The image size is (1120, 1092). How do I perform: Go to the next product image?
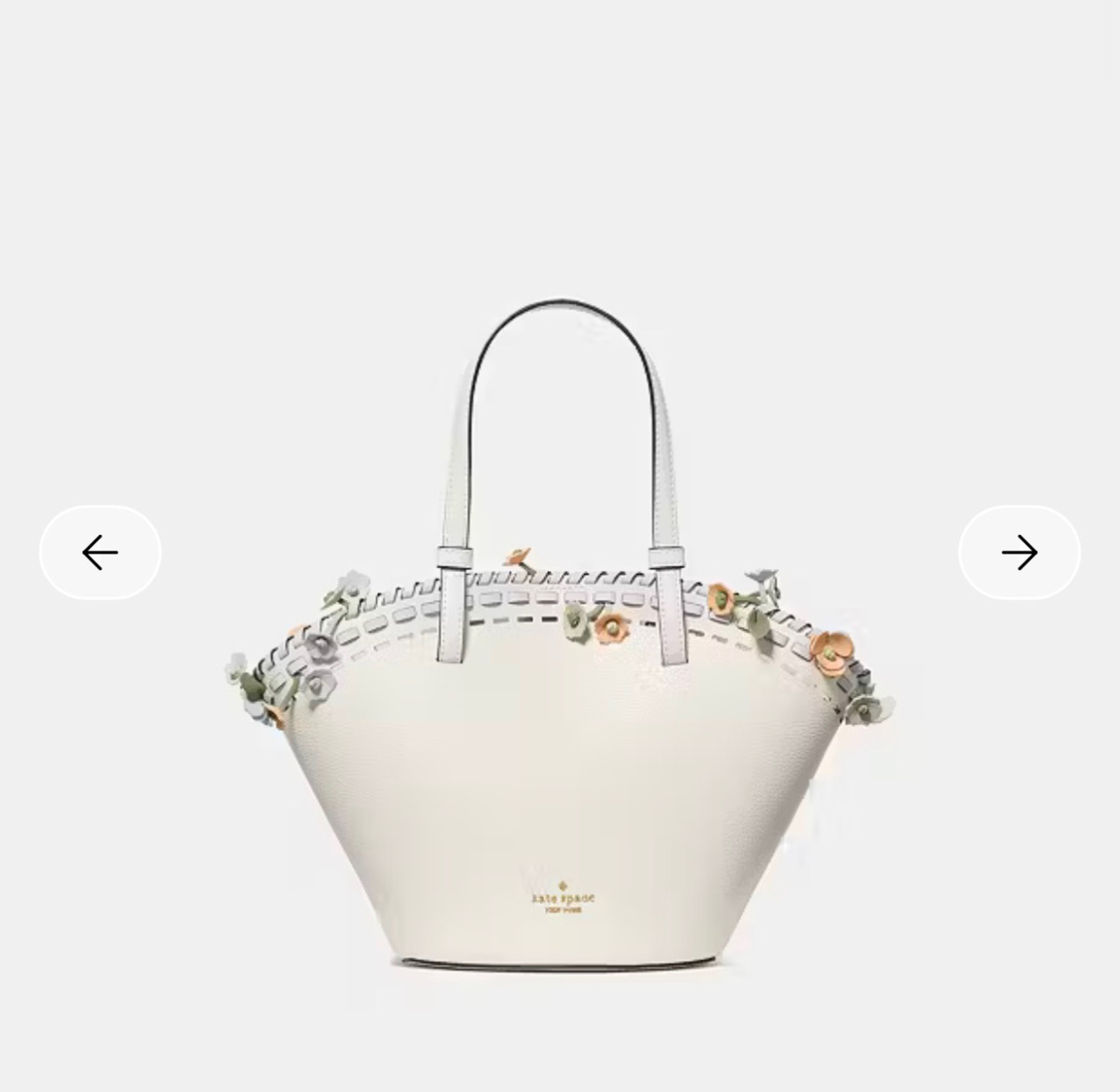(x=1019, y=553)
